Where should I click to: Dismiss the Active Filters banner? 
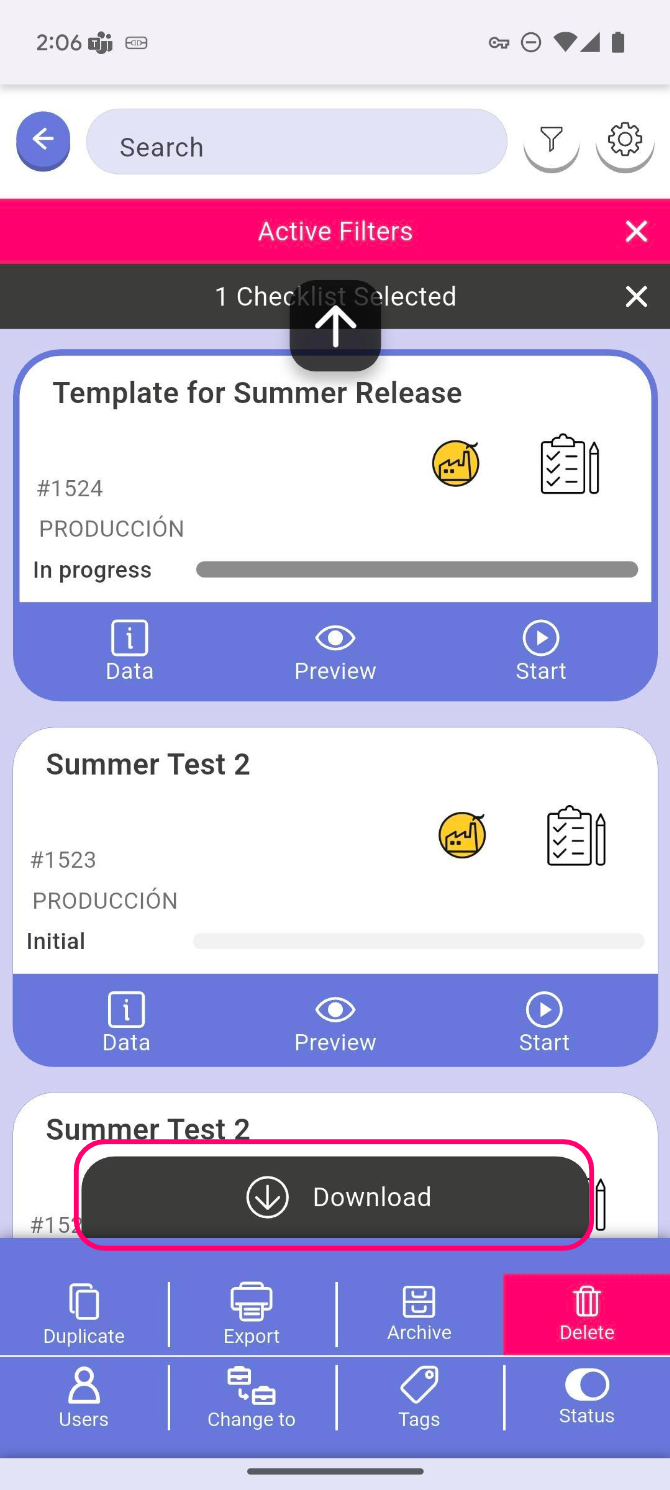636,232
